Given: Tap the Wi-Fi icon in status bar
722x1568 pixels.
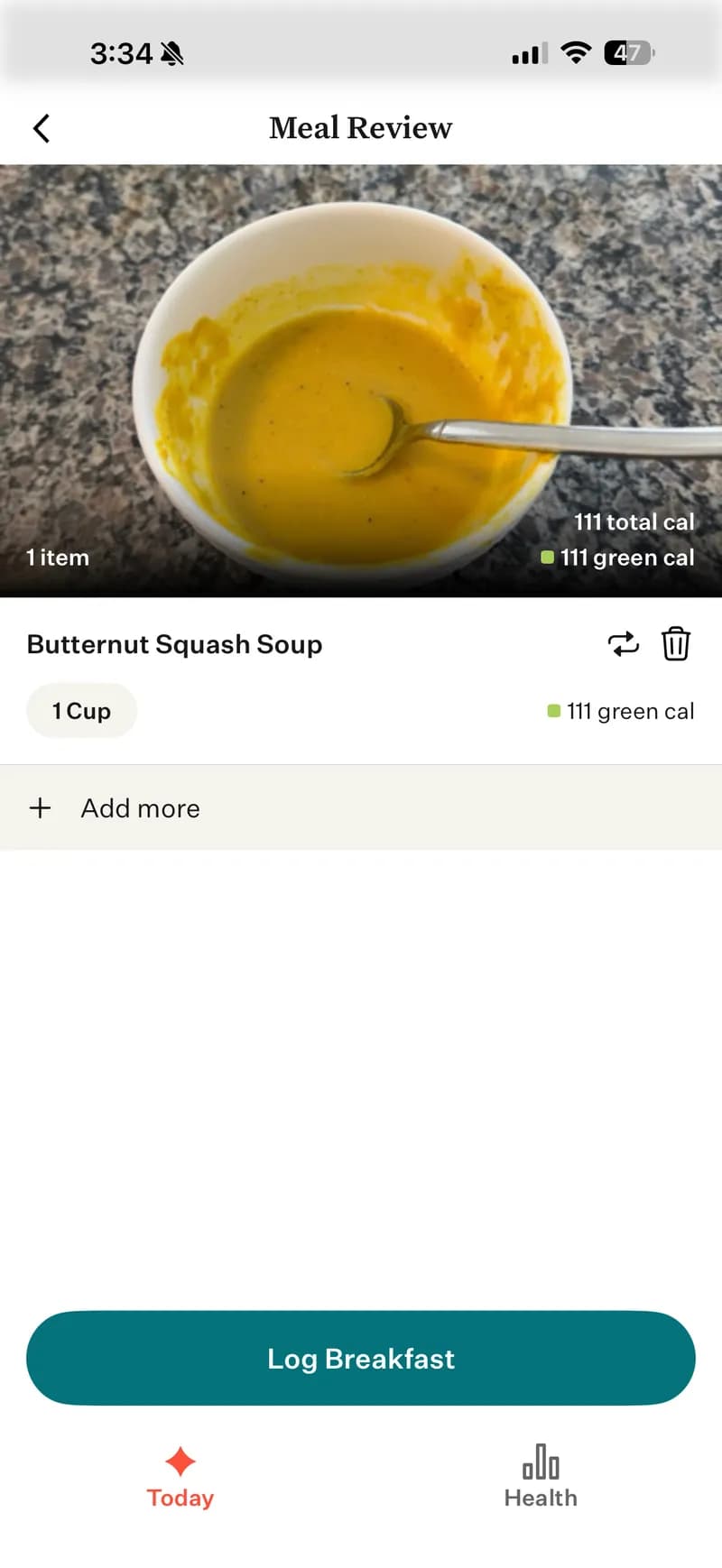Looking at the screenshot, I should [575, 52].
